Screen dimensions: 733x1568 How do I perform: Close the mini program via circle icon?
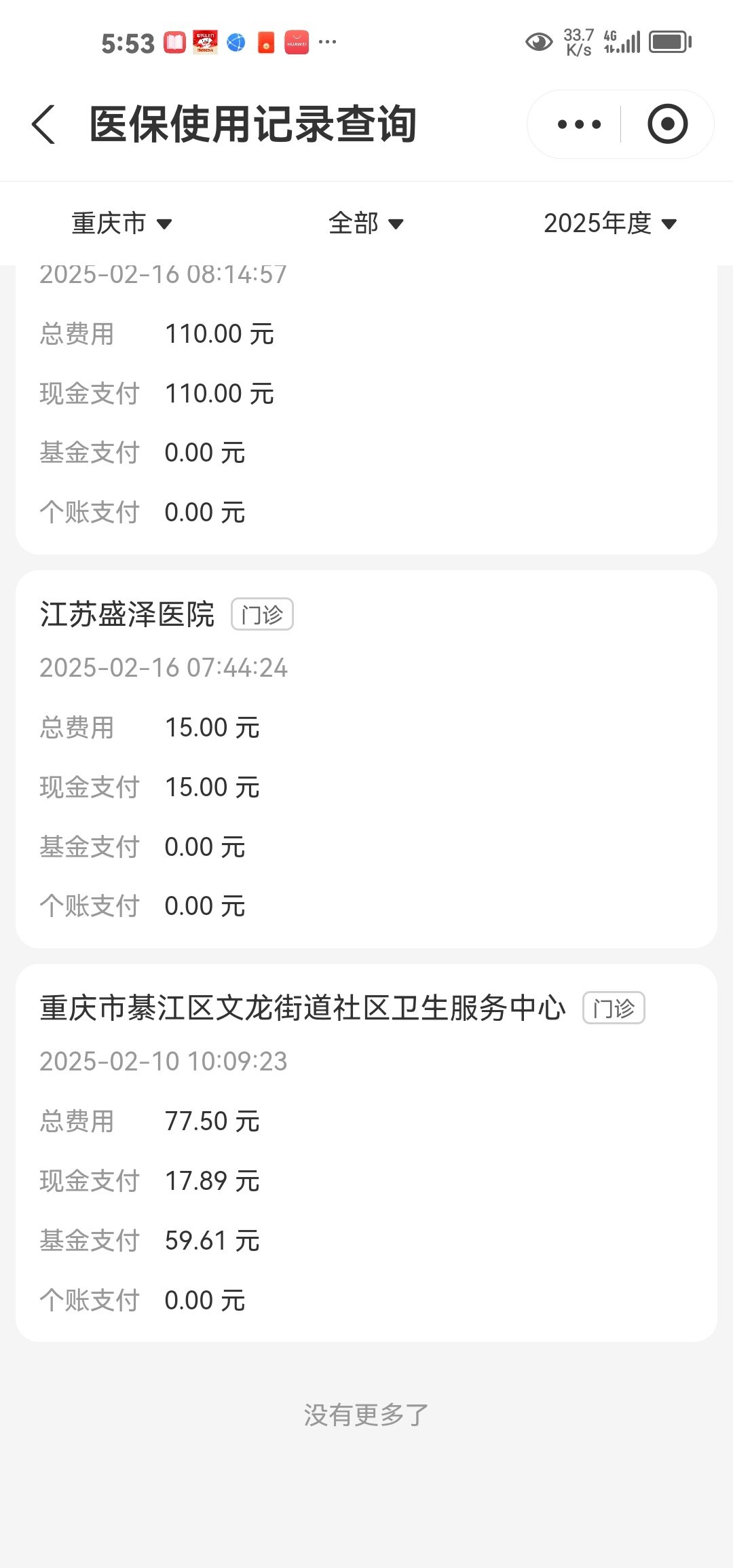pos(667,125)
